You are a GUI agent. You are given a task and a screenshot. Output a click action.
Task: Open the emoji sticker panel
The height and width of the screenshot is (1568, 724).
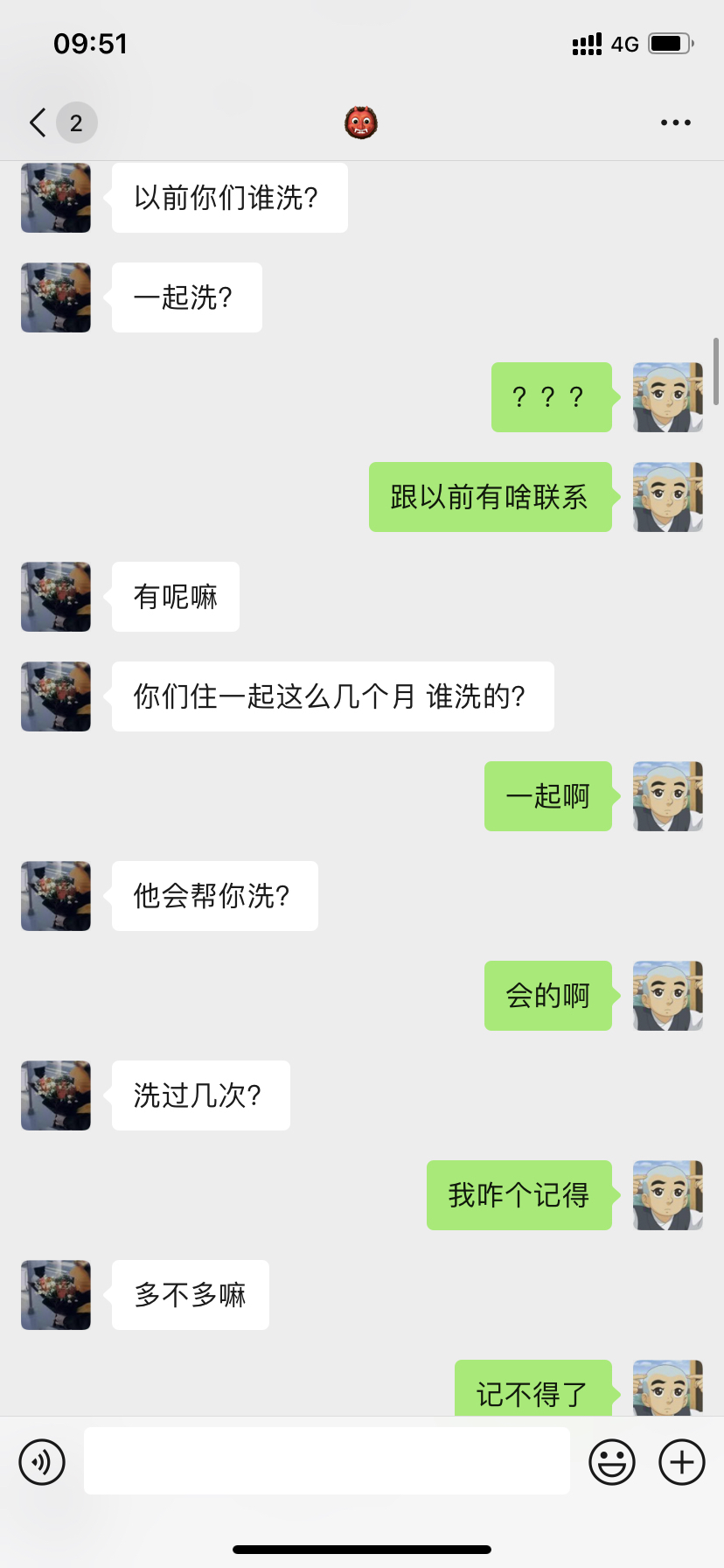tap(612, 1462)
